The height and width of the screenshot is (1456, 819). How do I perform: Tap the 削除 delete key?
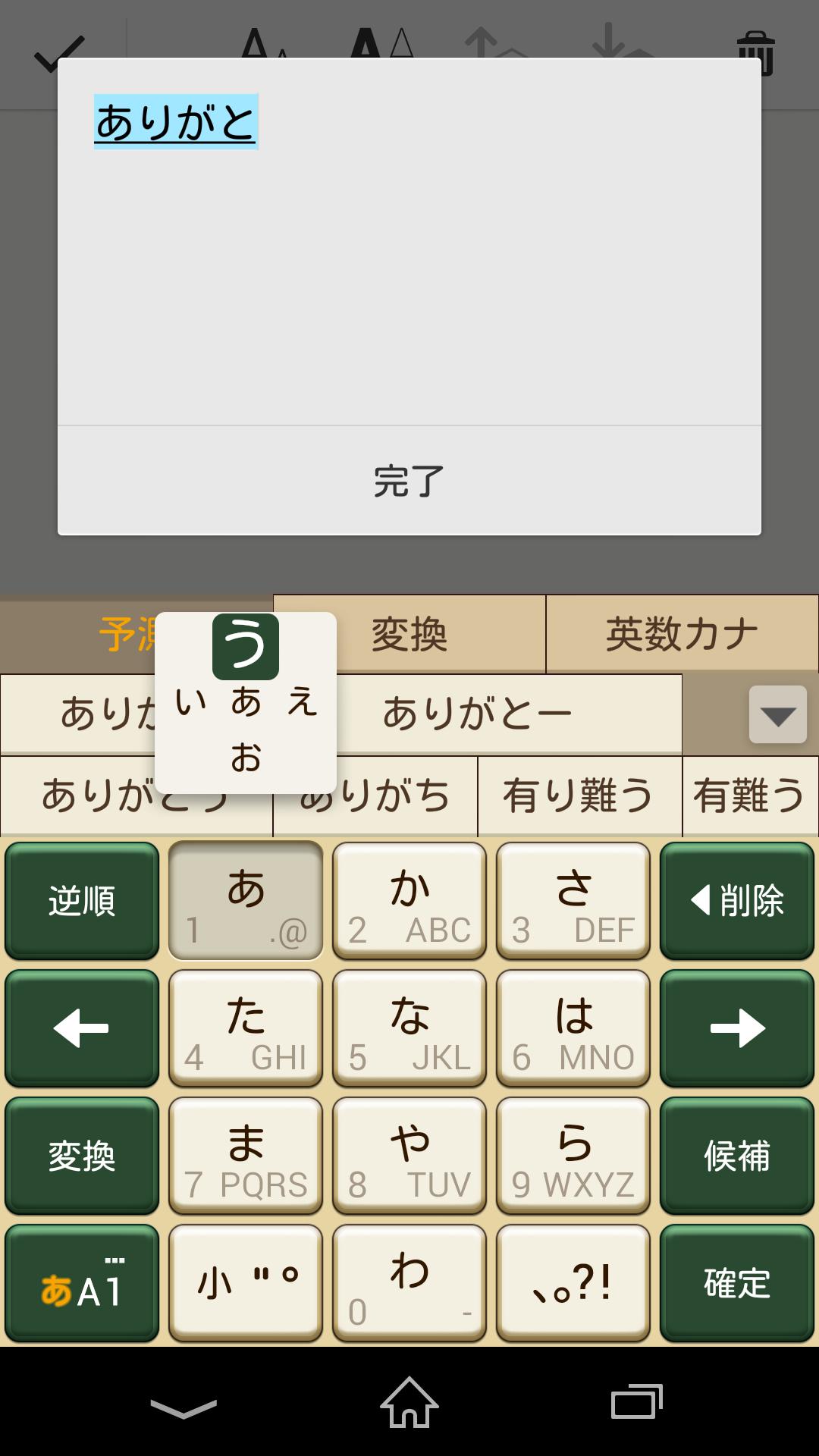pyautogui.click(x=737, y=901)
